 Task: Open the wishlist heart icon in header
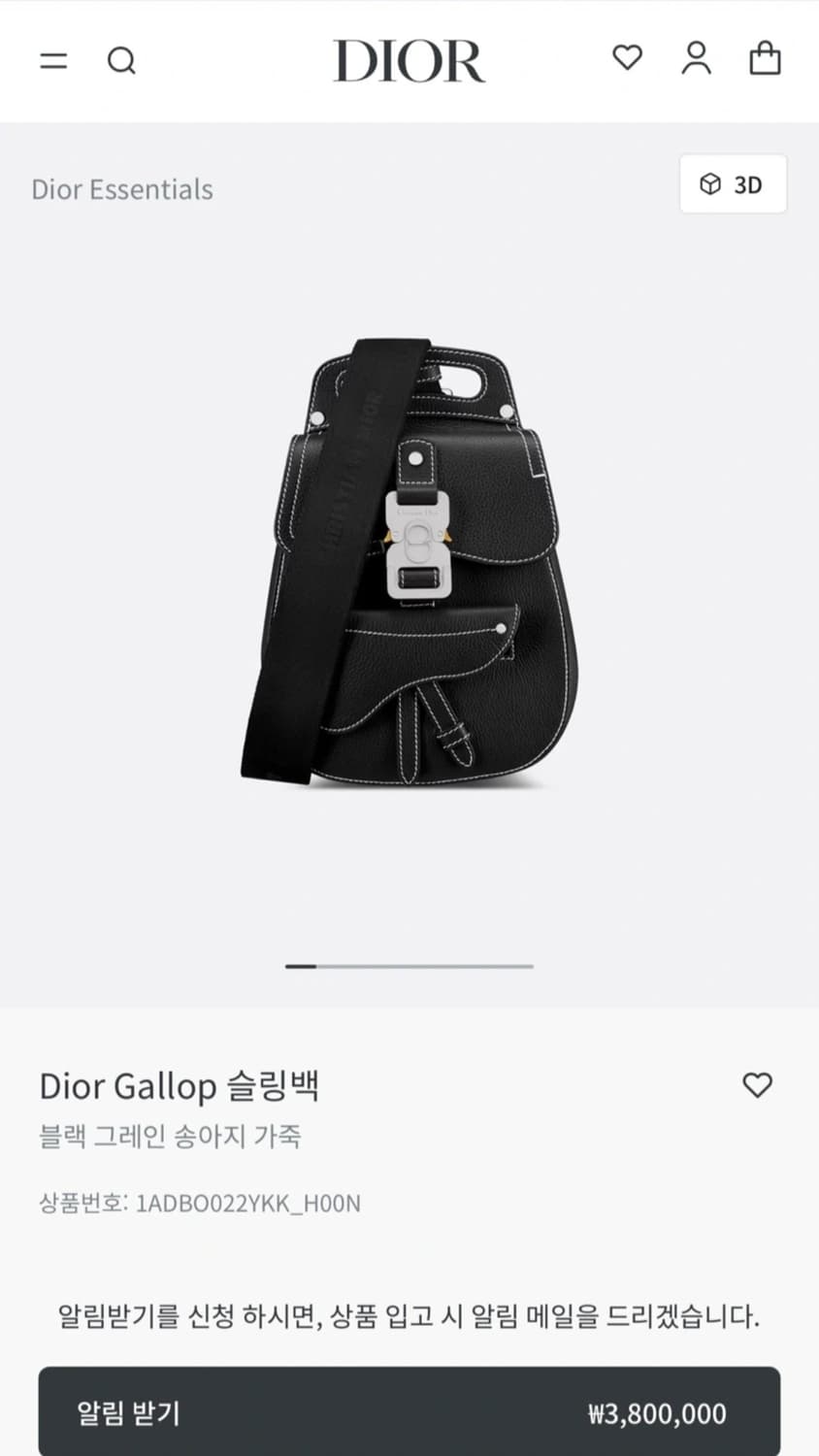(628, 58)
